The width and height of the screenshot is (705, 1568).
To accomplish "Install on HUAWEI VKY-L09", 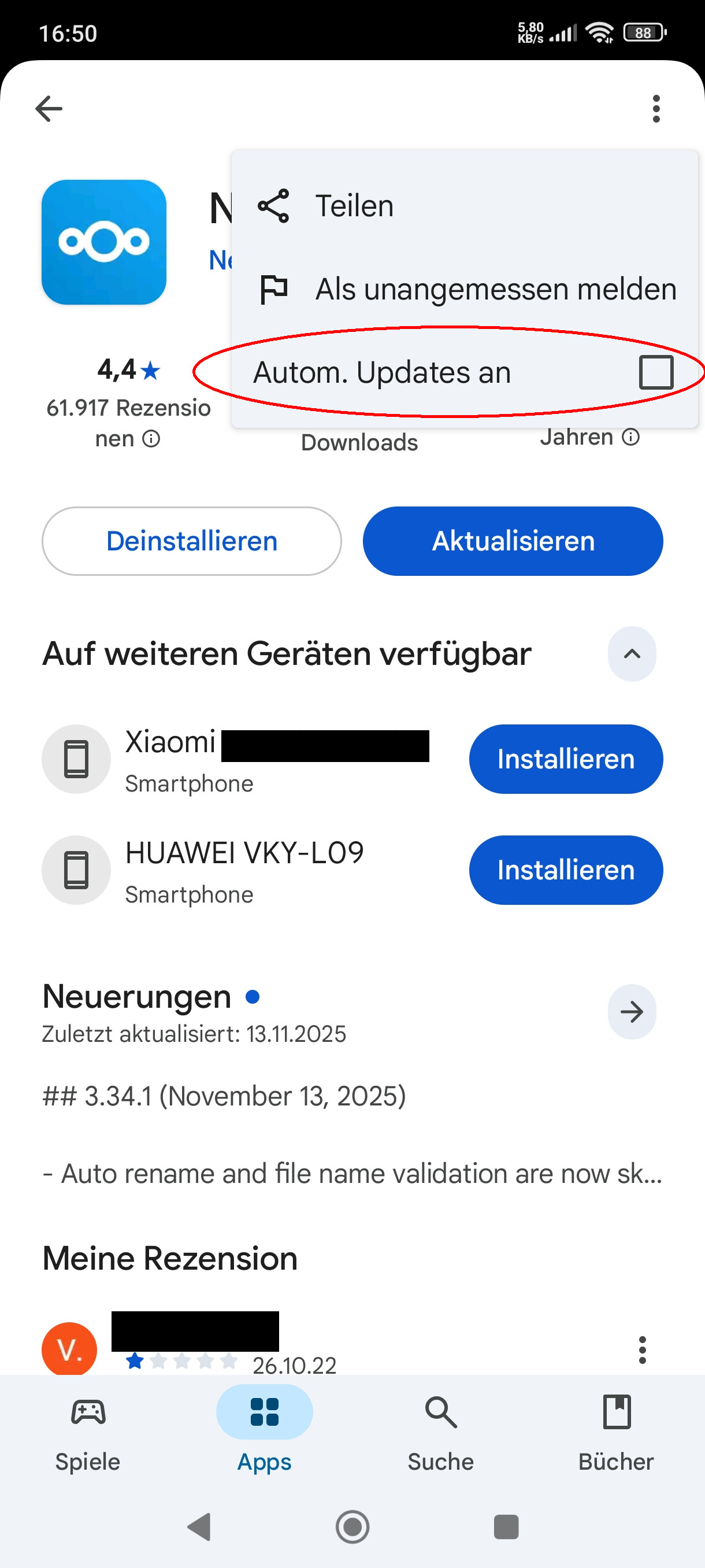I will point(565,870).
